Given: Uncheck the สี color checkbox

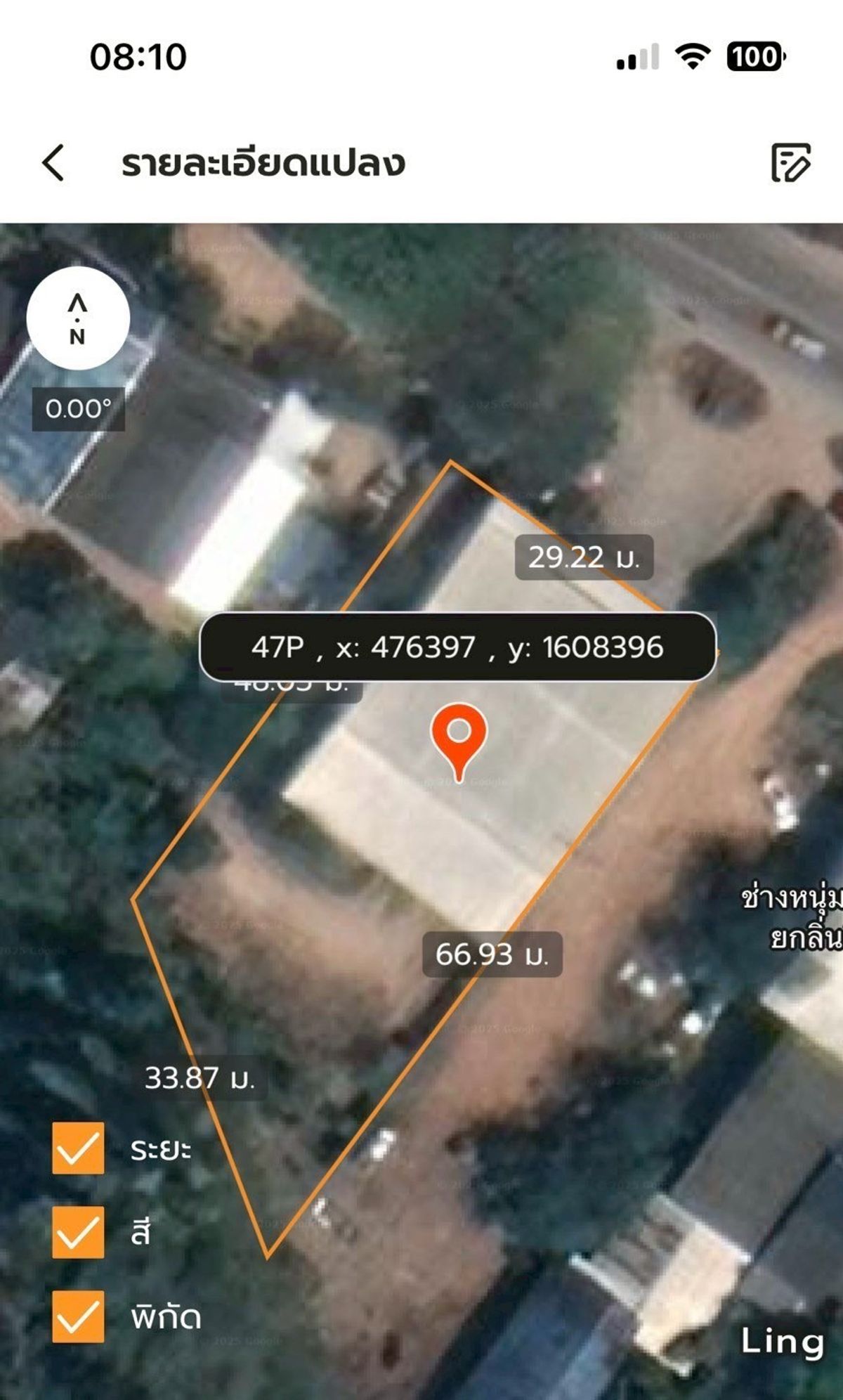Looking at the screenshot, I should click(78, 1233).
